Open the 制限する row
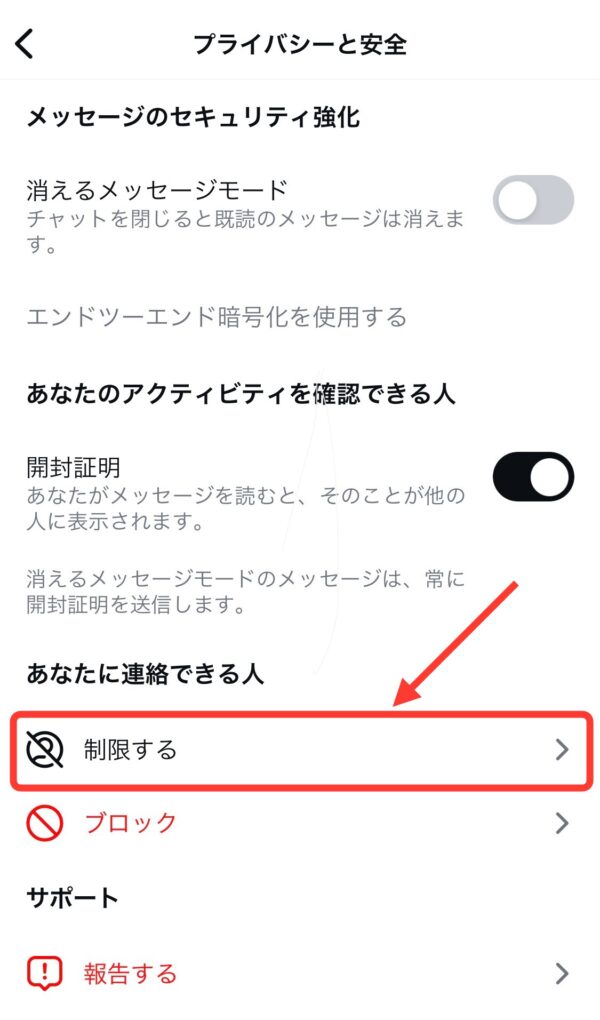The image size is (600, 1020). pyautogui.click(x=301, y=750)
